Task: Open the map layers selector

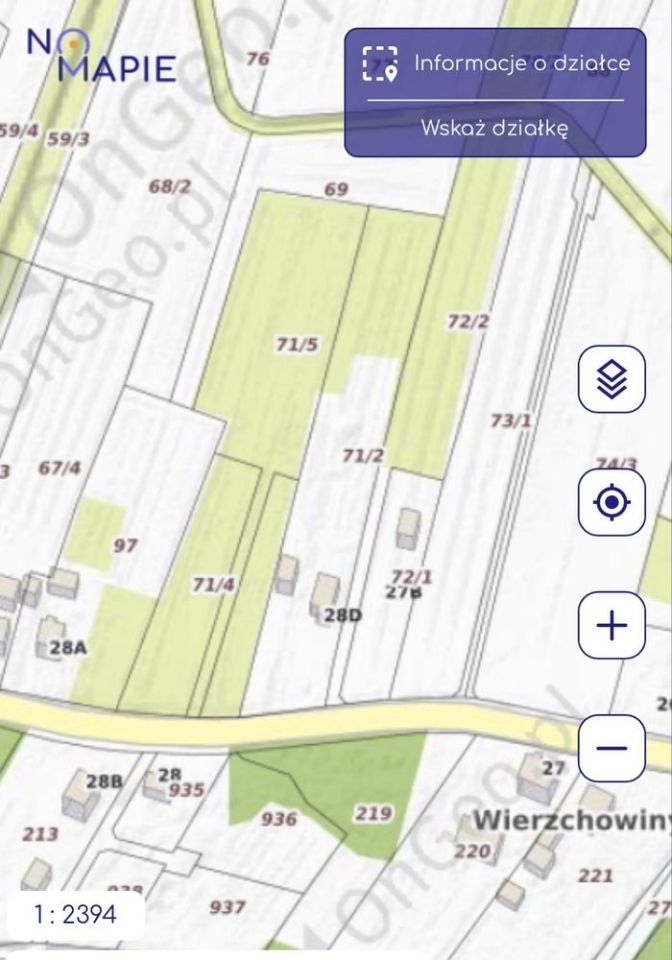Action: [x=611, y=378]
